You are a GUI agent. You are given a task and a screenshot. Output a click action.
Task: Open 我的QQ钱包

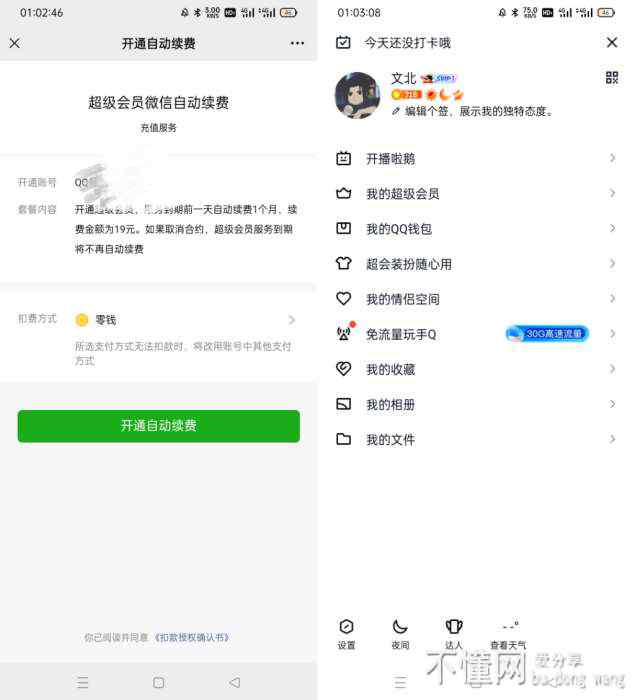click(x=398, y=229)
